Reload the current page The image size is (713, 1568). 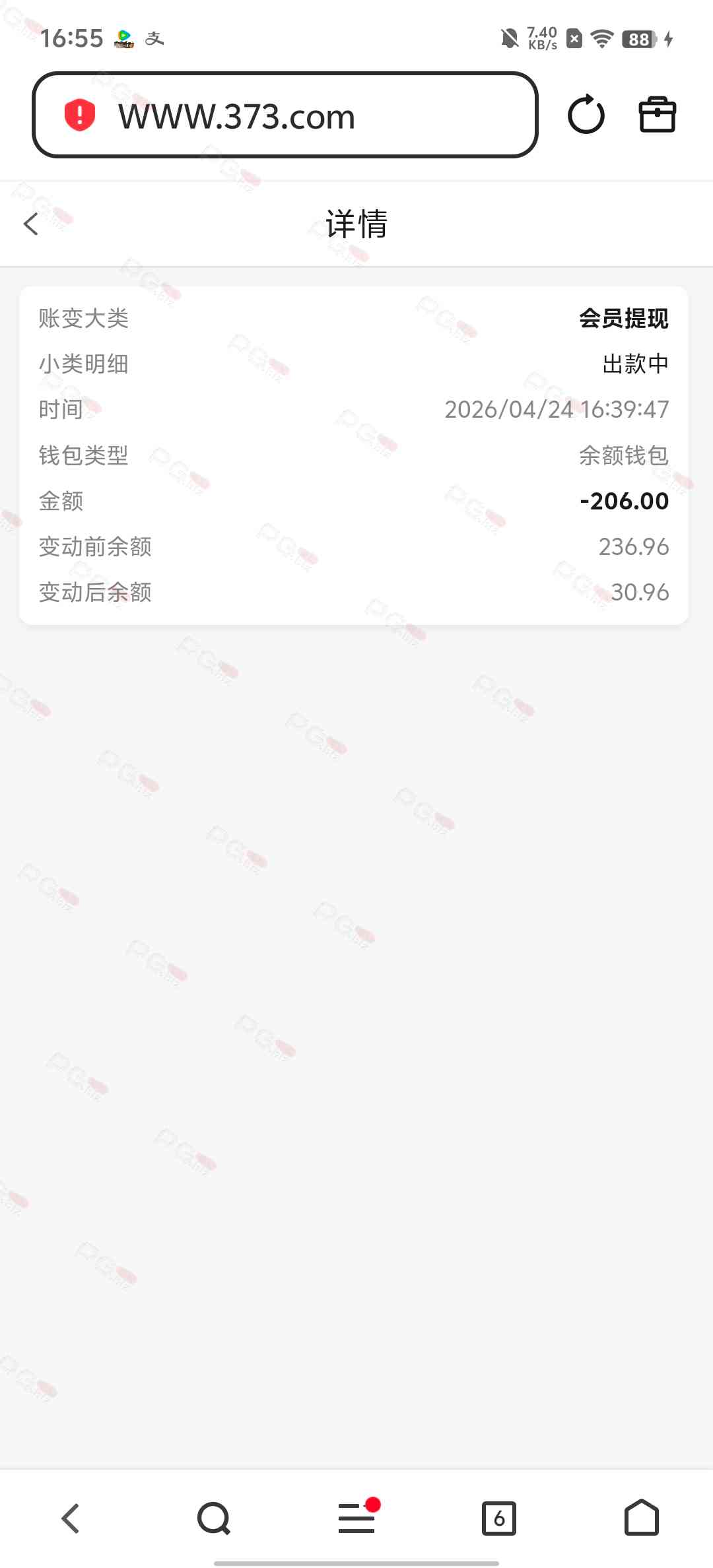[x=586, y=115]
